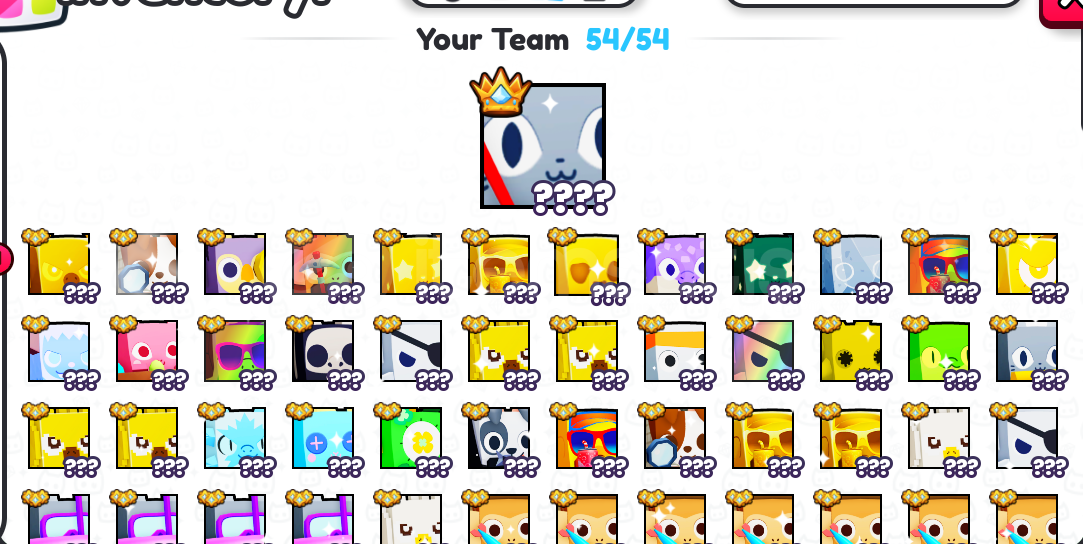
Task: Select the large crowned cat pet
Action: click(543, 145)
